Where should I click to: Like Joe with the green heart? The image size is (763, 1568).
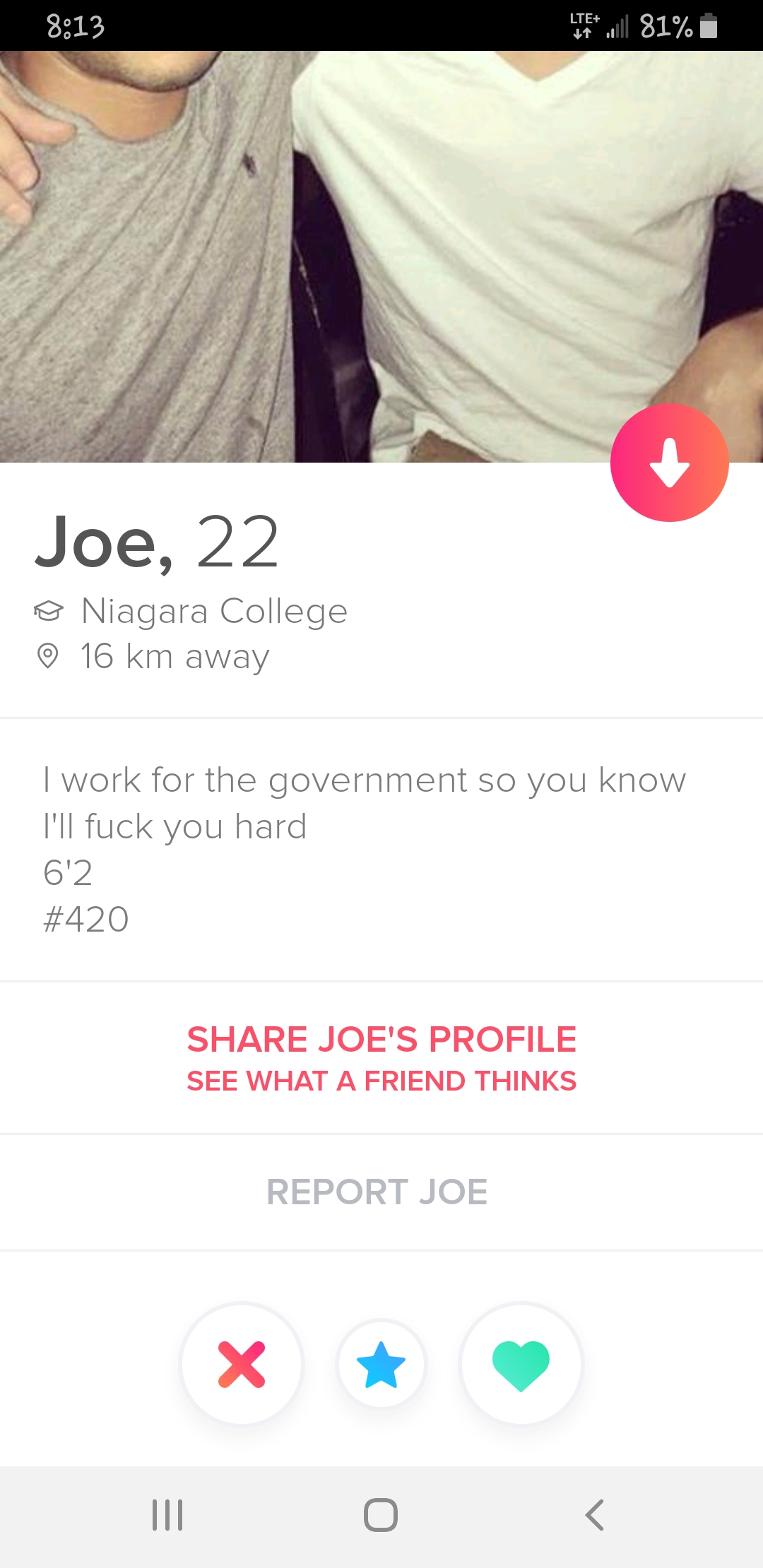pos(521,1364)
